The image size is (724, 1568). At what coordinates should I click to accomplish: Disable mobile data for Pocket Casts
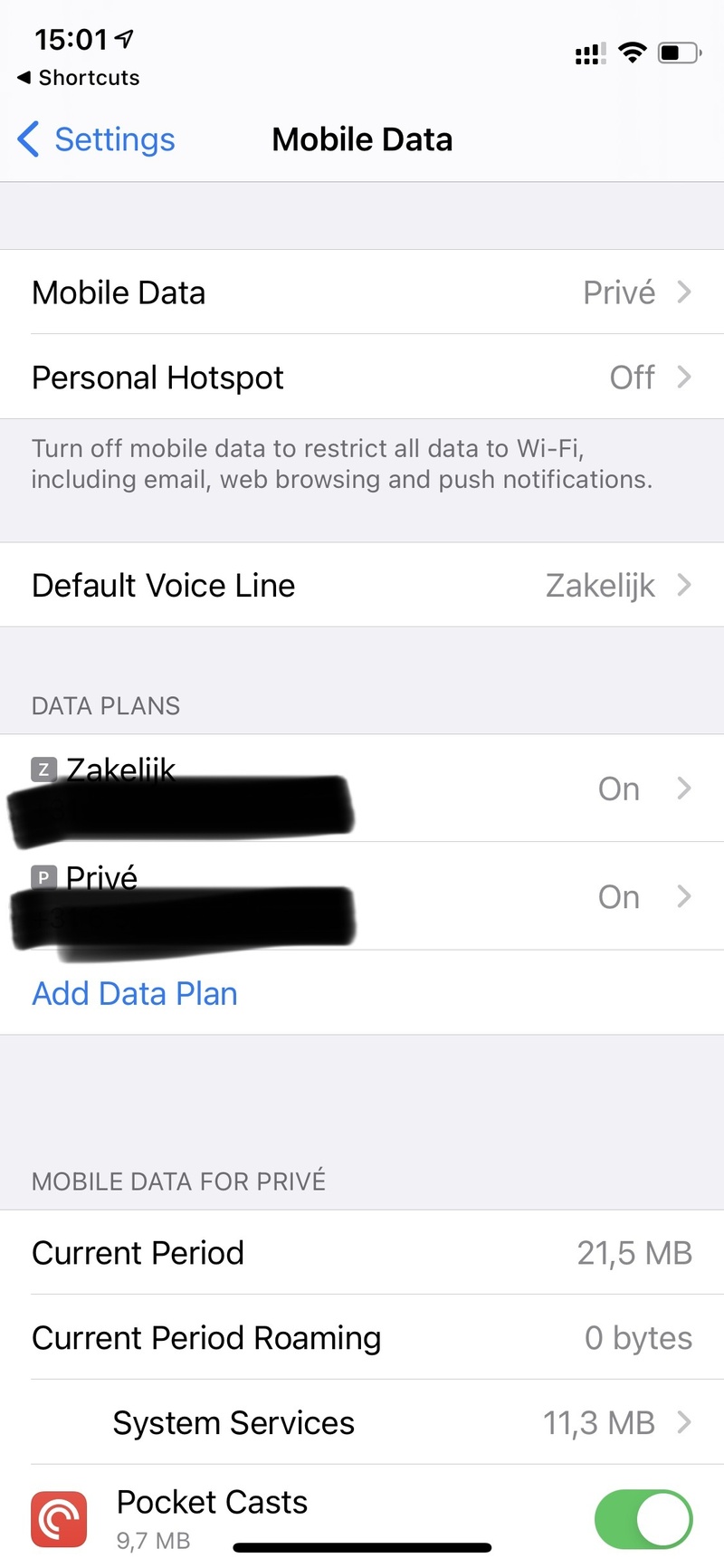643,1518
